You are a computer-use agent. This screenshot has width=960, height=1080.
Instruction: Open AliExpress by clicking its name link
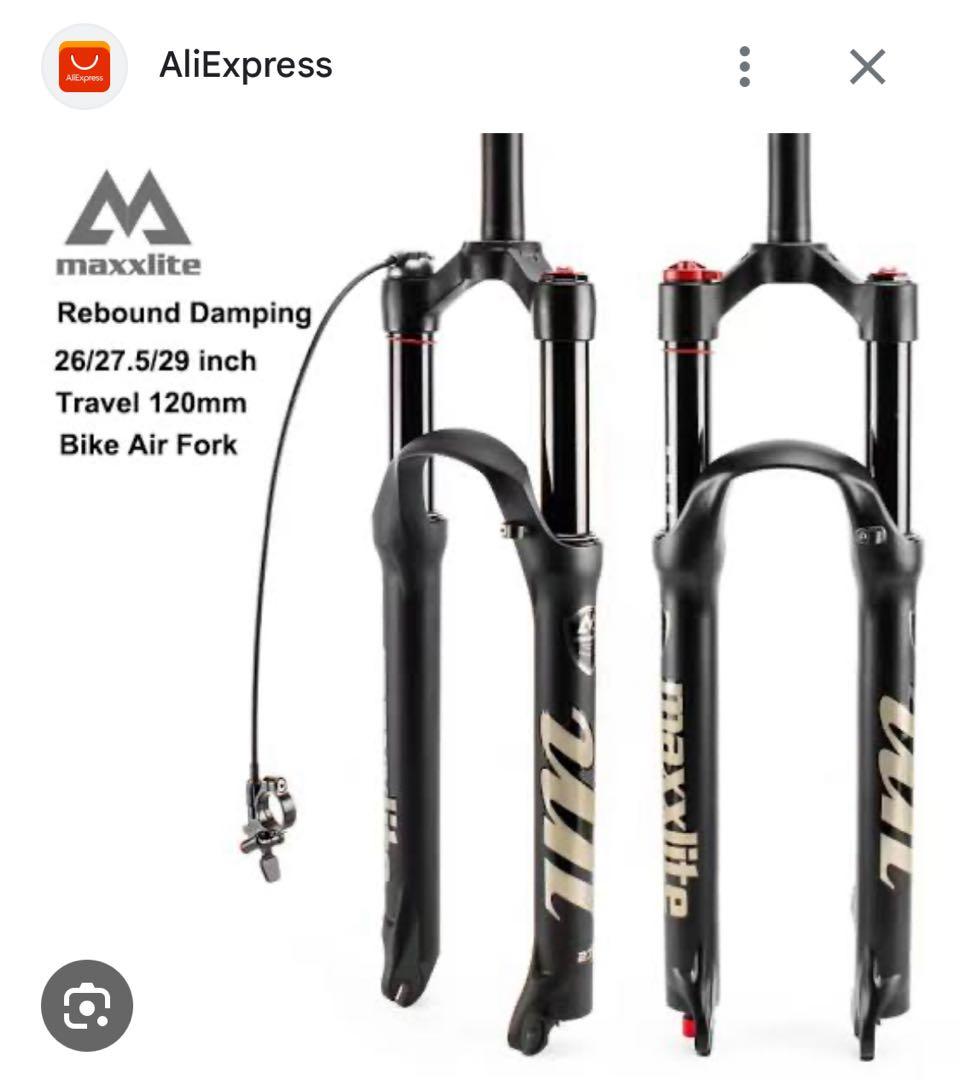tap(245, 67)
